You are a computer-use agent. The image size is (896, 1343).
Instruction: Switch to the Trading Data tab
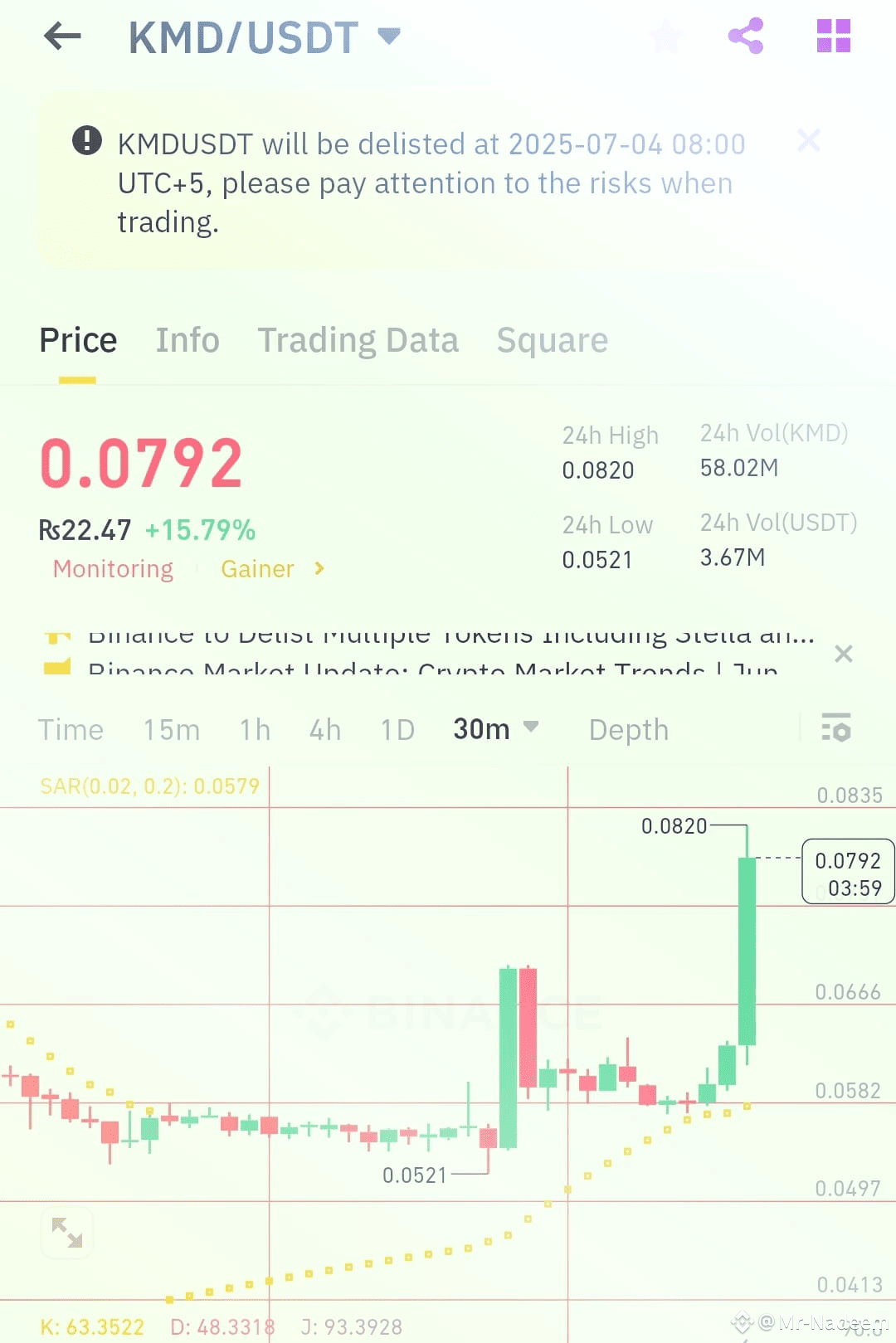coord(358,340)
